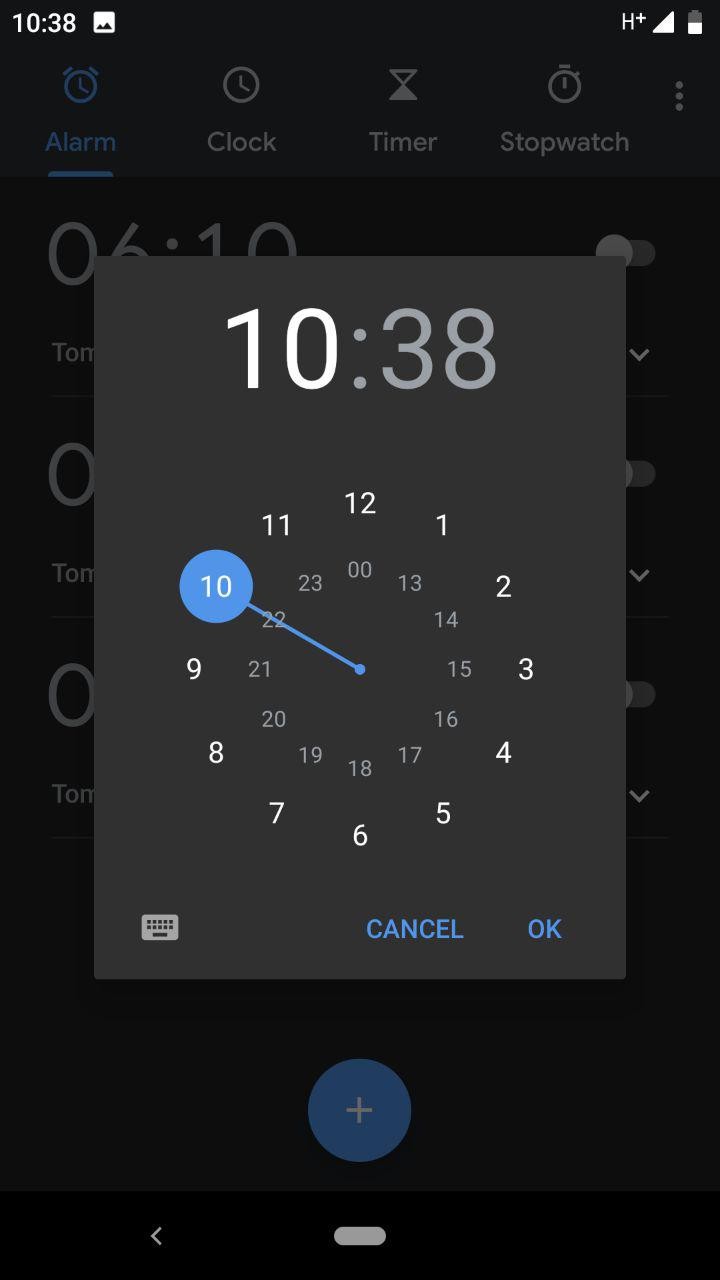The image size is (720, 1280).
Task: Set hour to 21 on inner ring
Action: (260, 669)
